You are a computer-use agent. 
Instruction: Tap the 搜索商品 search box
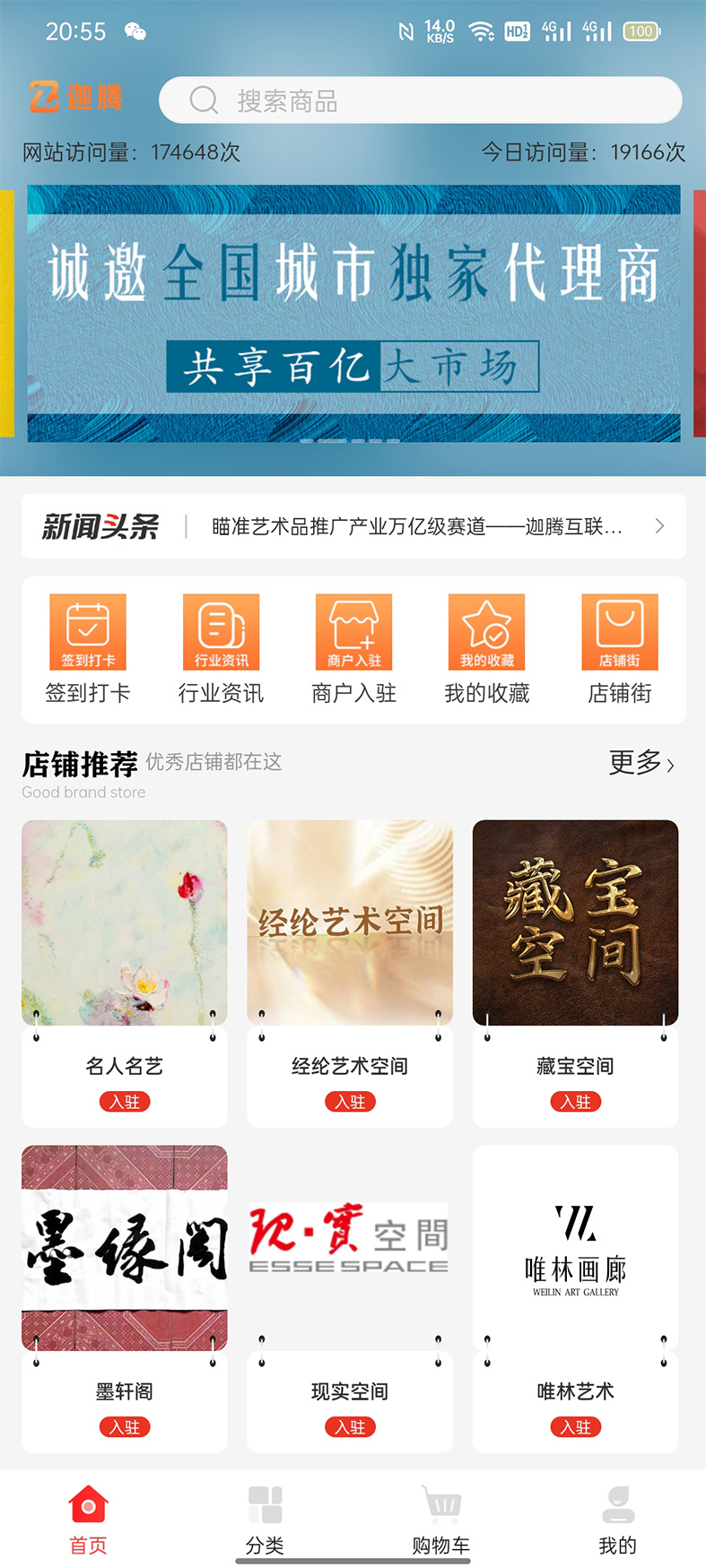(420, 100)
